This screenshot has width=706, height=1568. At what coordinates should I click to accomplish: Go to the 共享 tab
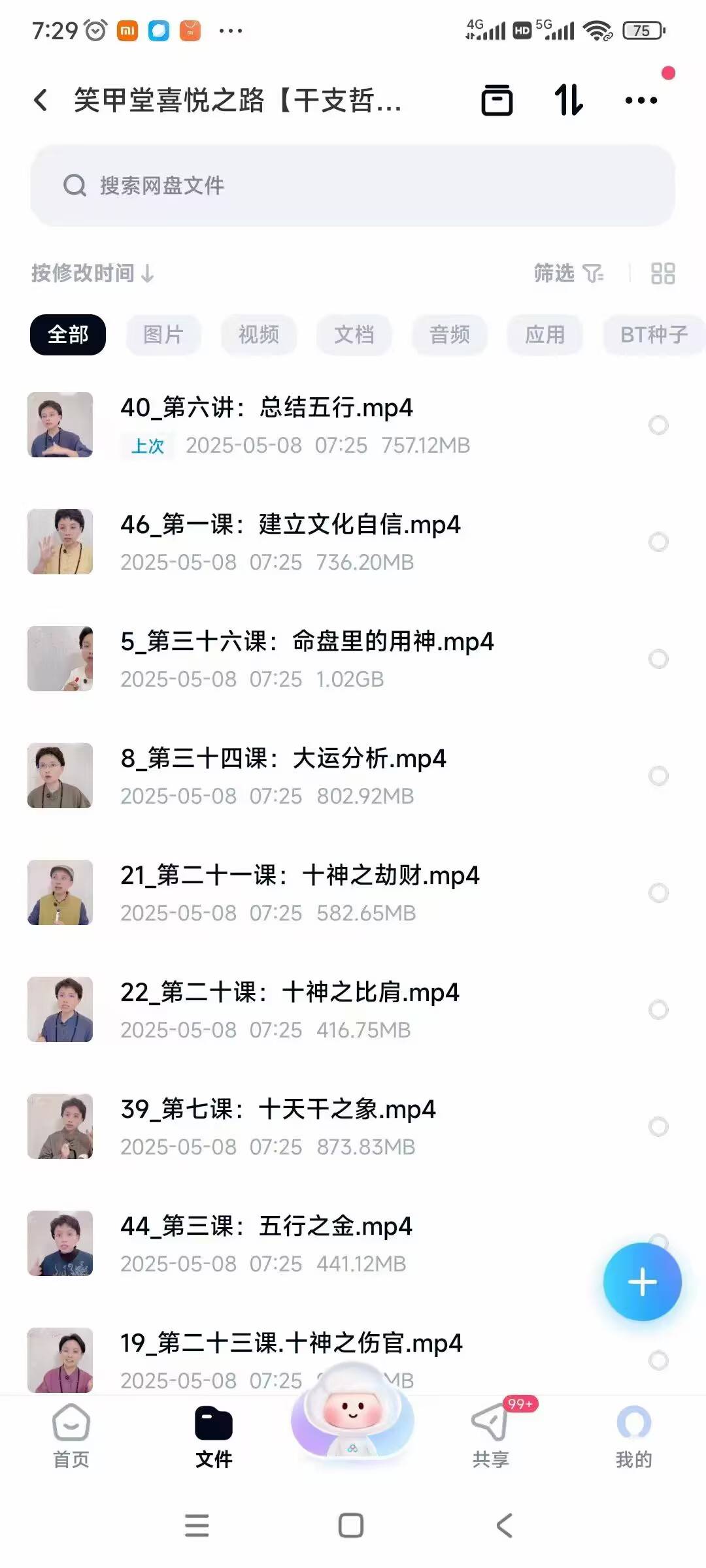[x=490, y=1435]
